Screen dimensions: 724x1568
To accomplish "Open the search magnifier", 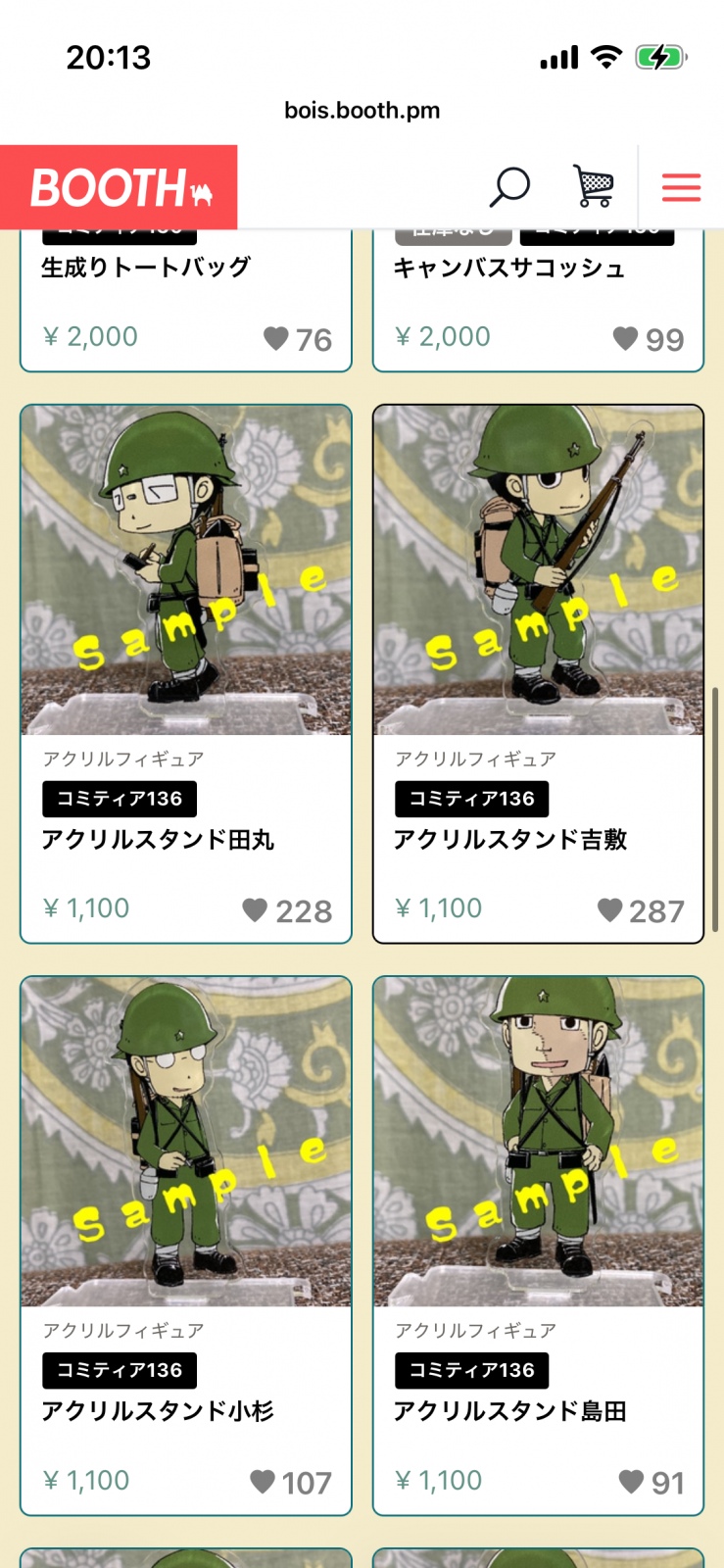I will (x=508, y=186).
